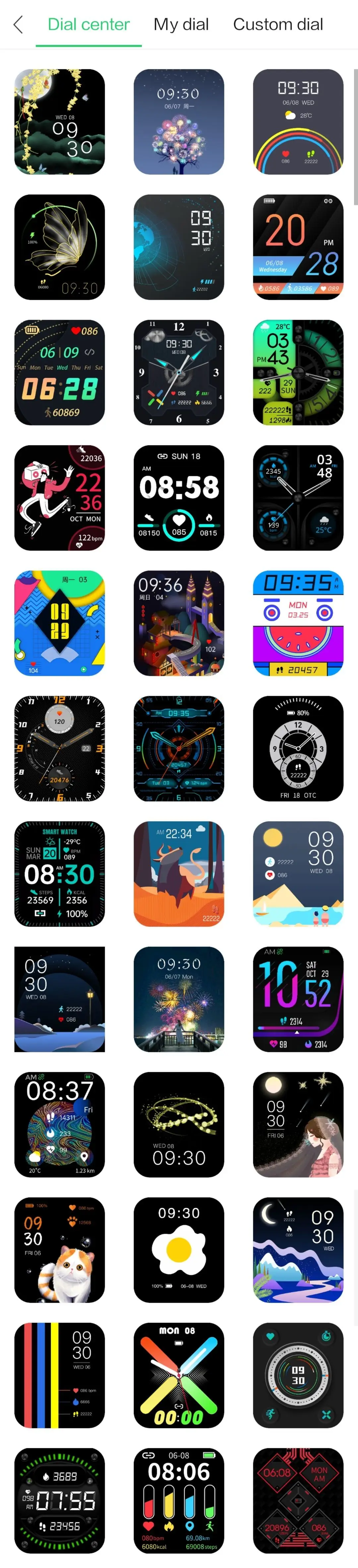
Task: Pick the gradient 10:52 SAT OCT dial
Action: (x=298, y=1000)
